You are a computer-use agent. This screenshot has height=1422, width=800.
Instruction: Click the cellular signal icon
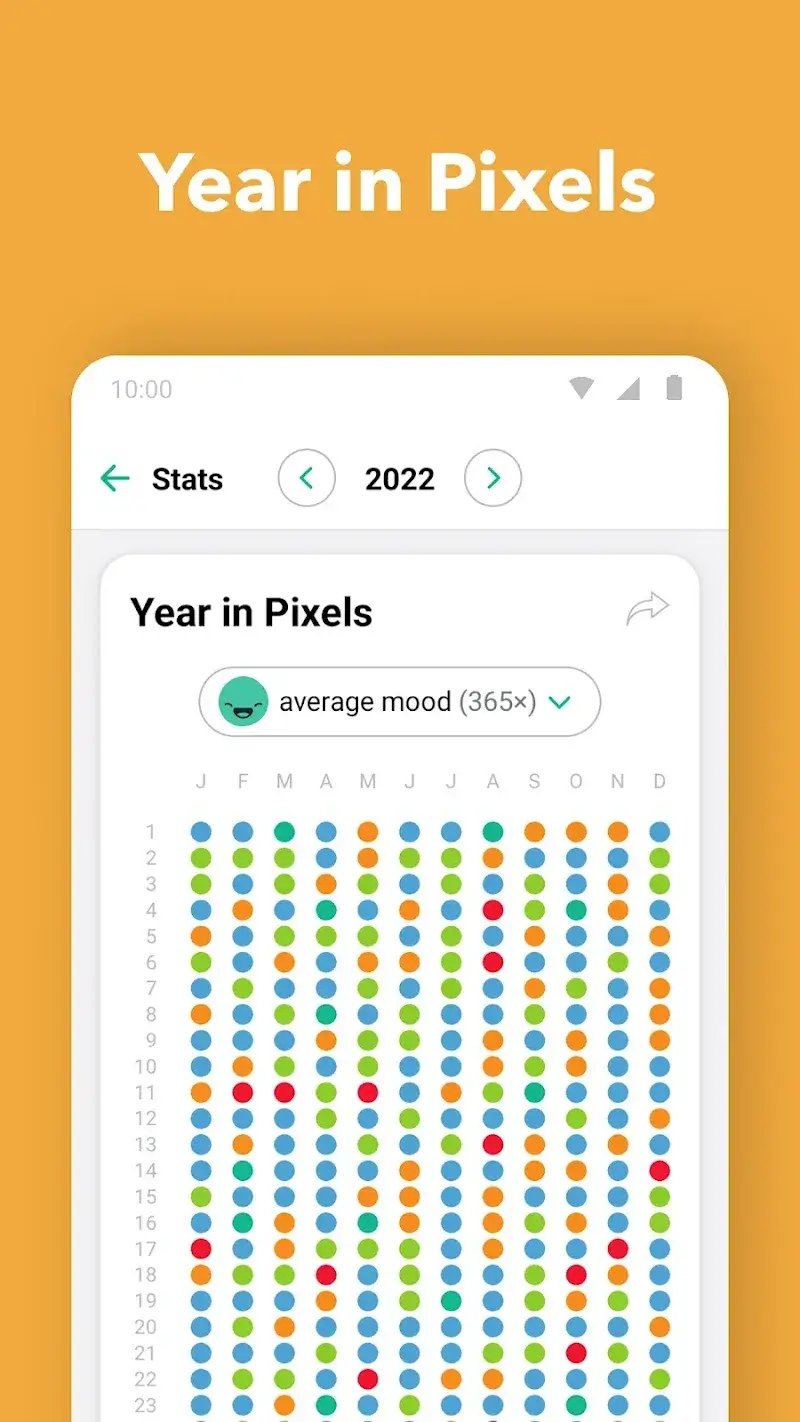(x=629, y=389)
